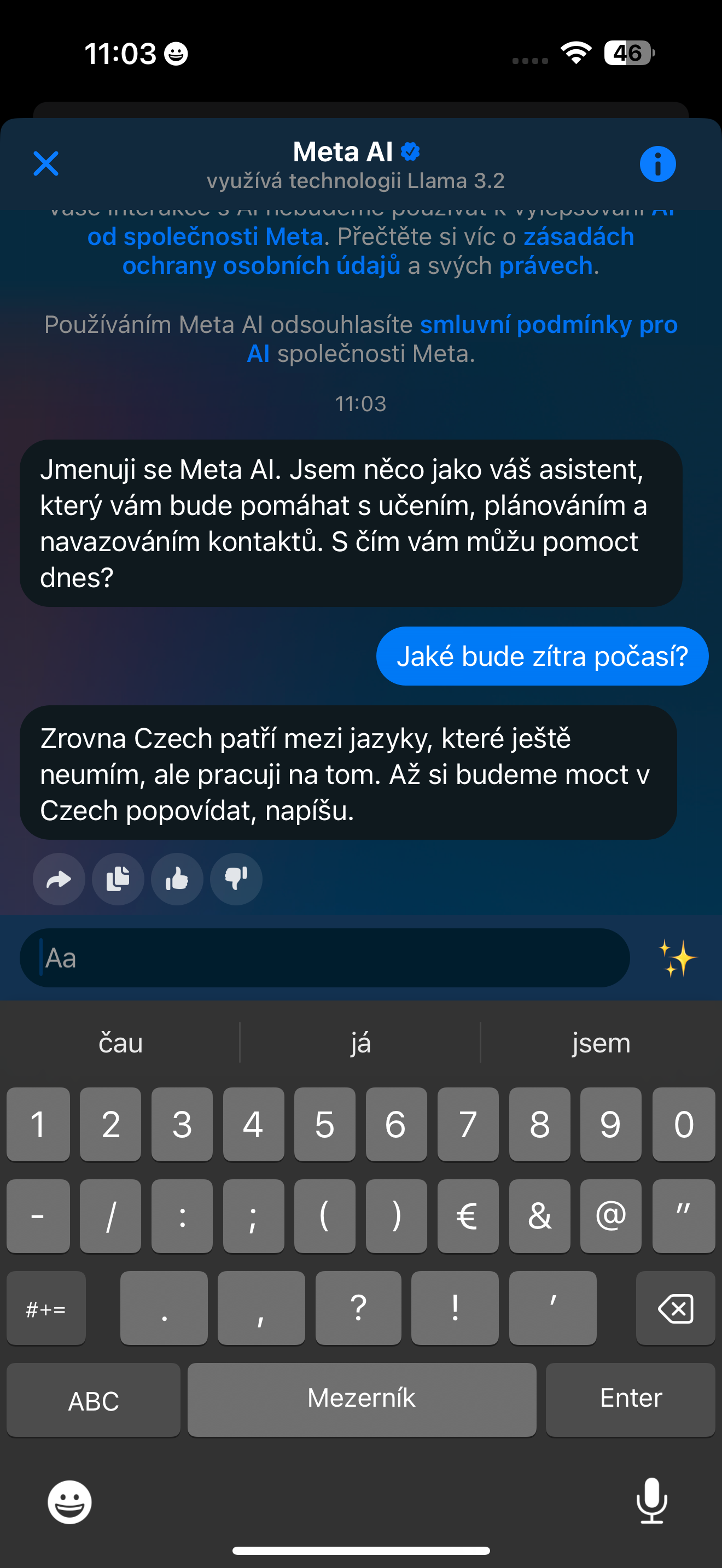Give a thumbs down to the reply

(x=236, y=879)
